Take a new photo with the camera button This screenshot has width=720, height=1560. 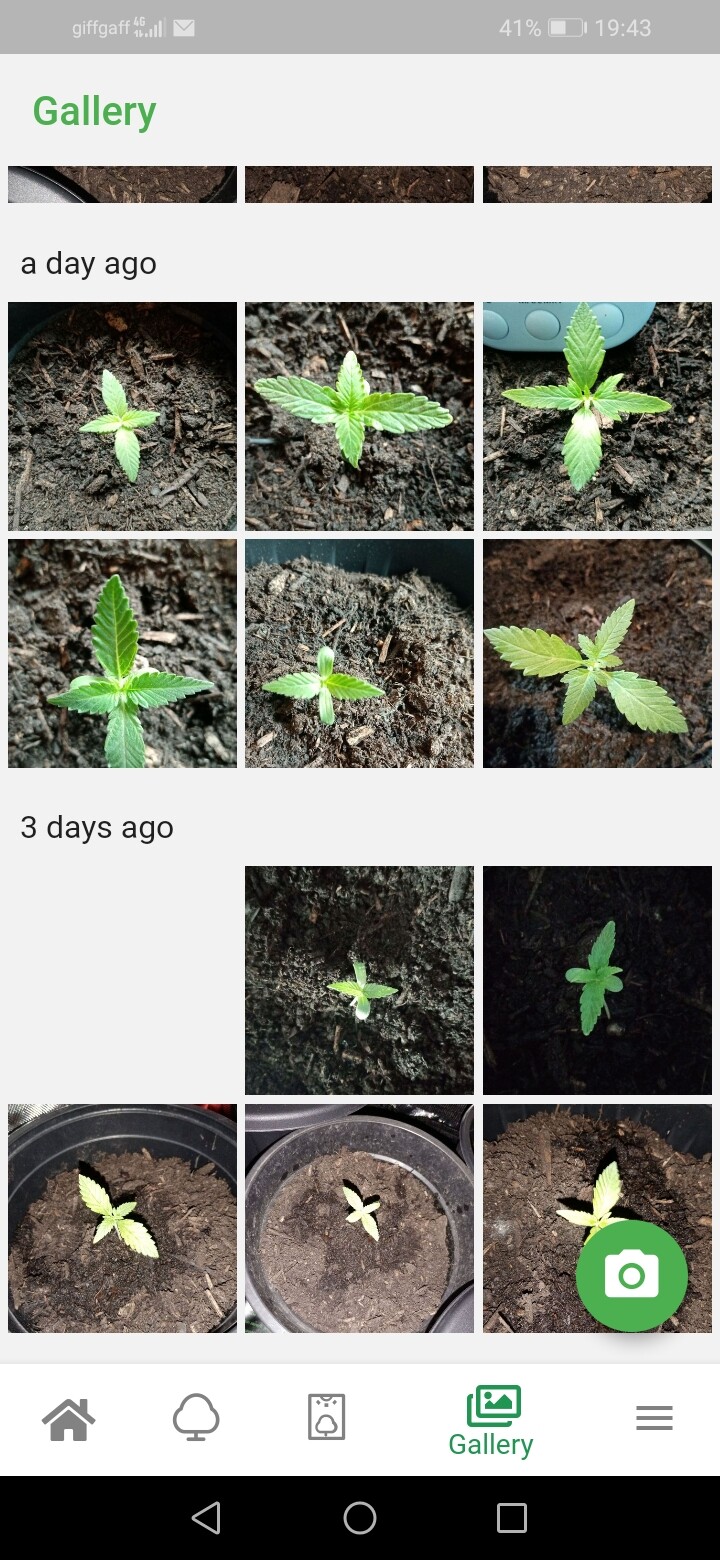[631, 1275]
